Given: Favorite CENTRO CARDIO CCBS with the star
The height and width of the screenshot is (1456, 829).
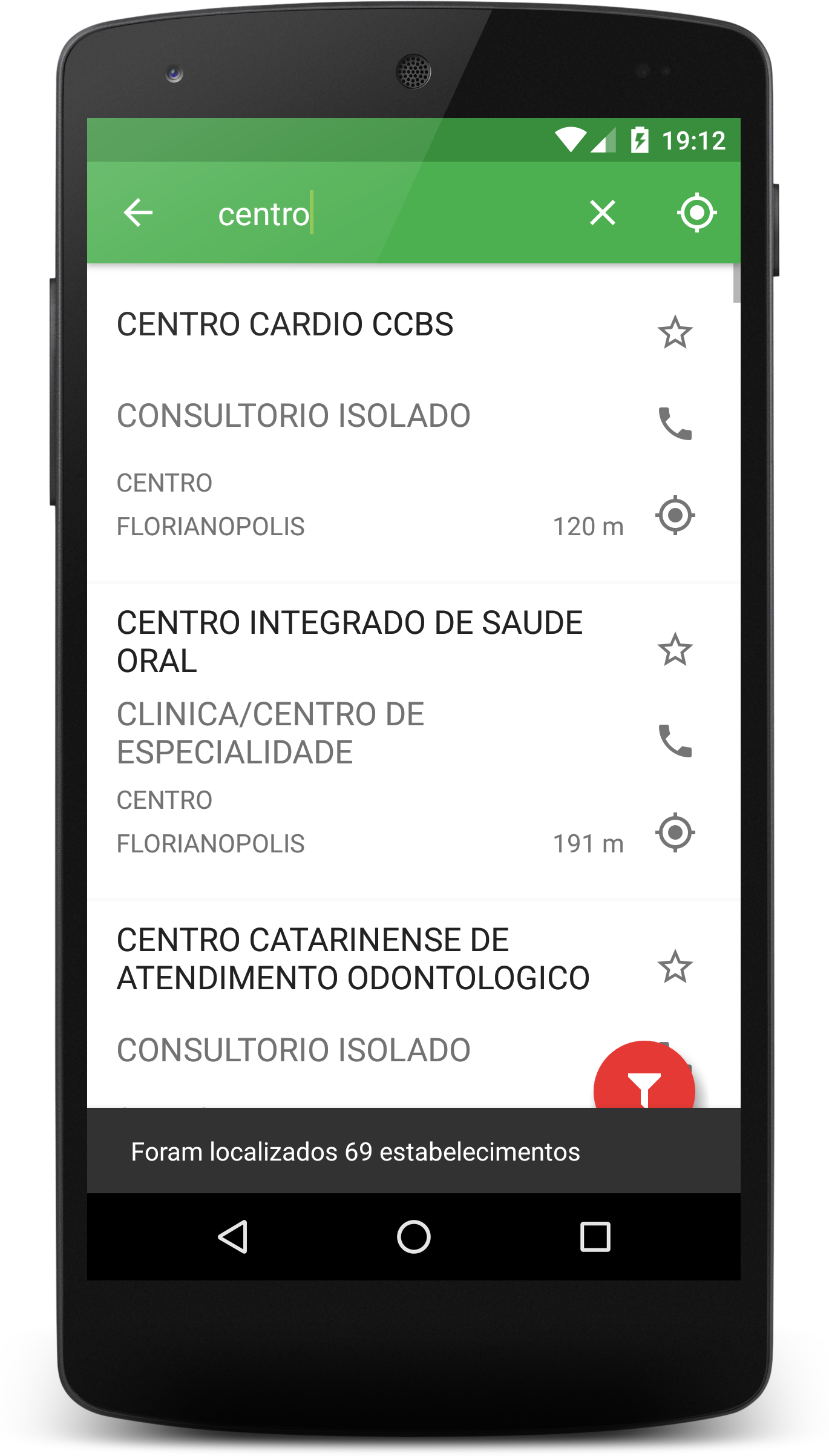Looking at the screenshot, I should 675,332.
